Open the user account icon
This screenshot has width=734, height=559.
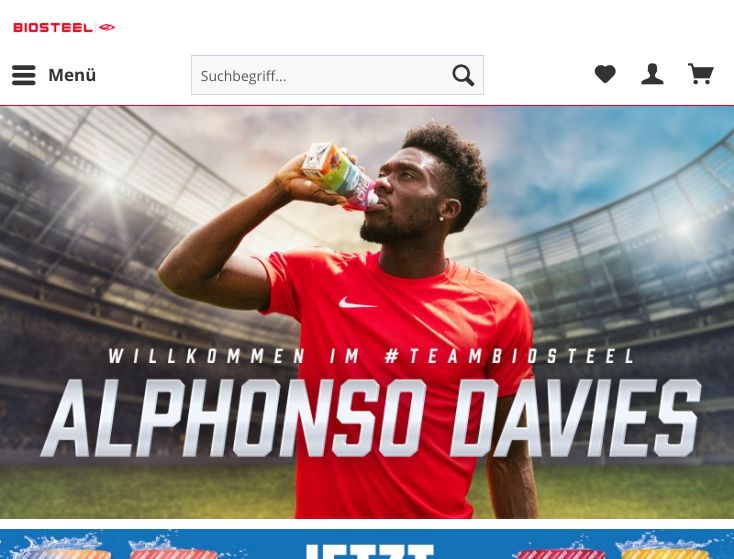(x=652, y=74)
